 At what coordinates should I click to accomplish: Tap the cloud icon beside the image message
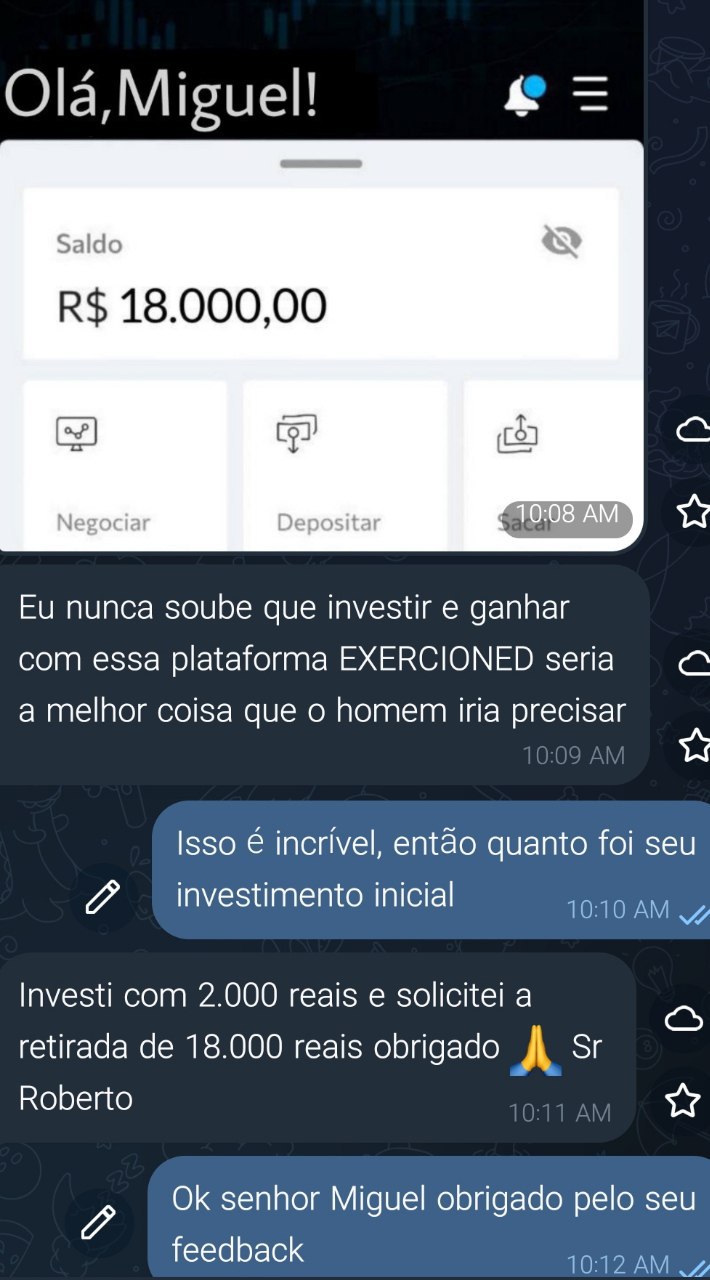(692, 431)
